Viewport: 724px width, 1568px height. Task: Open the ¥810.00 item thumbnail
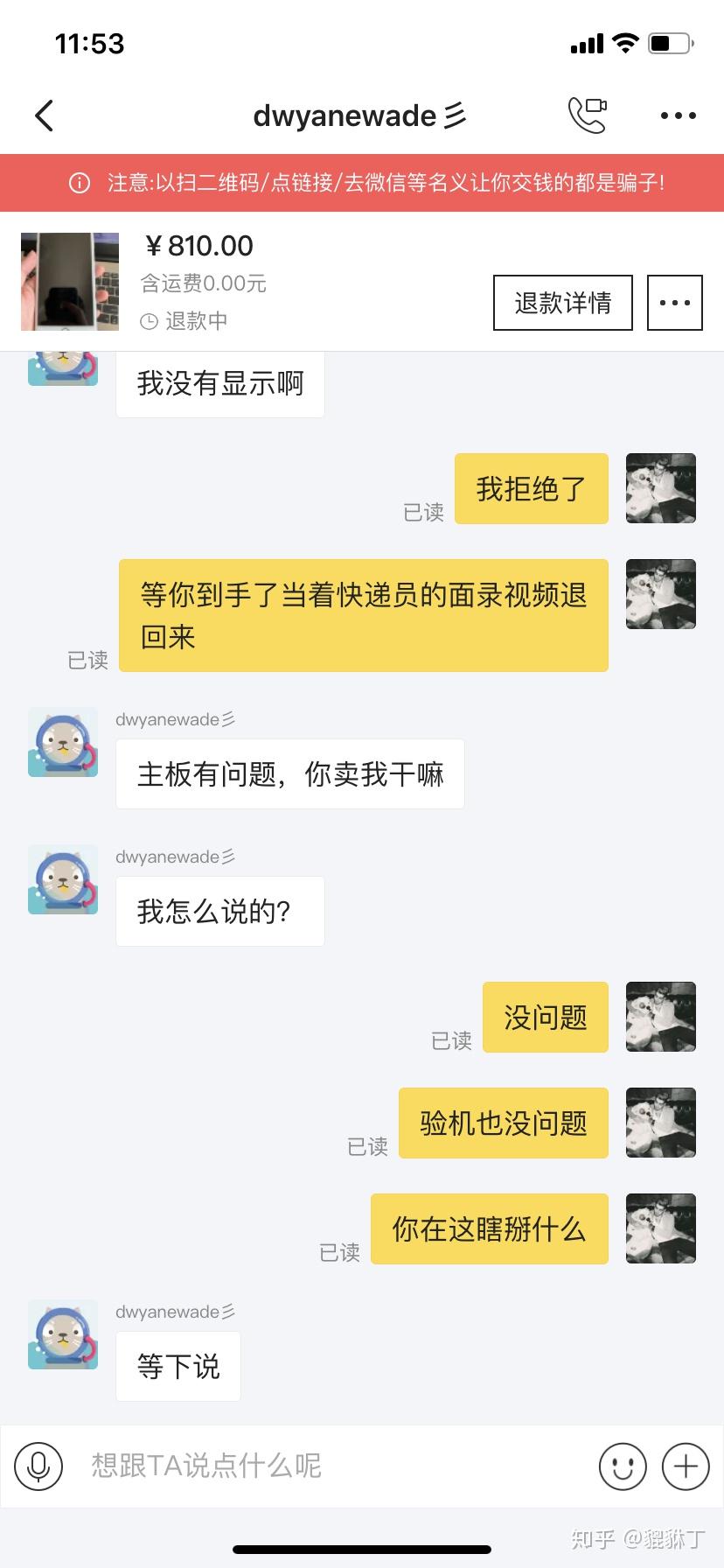(70, 281)
